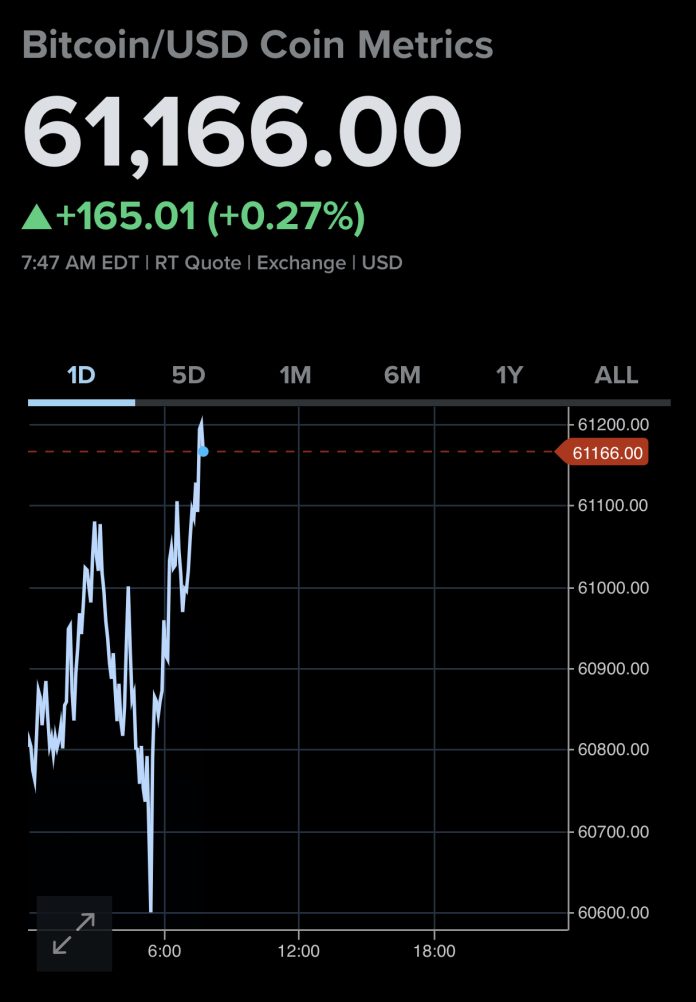This screenshot has width=696, height=1002.
Task: Show the 1M price chart
Action: (x=295, y=376)
